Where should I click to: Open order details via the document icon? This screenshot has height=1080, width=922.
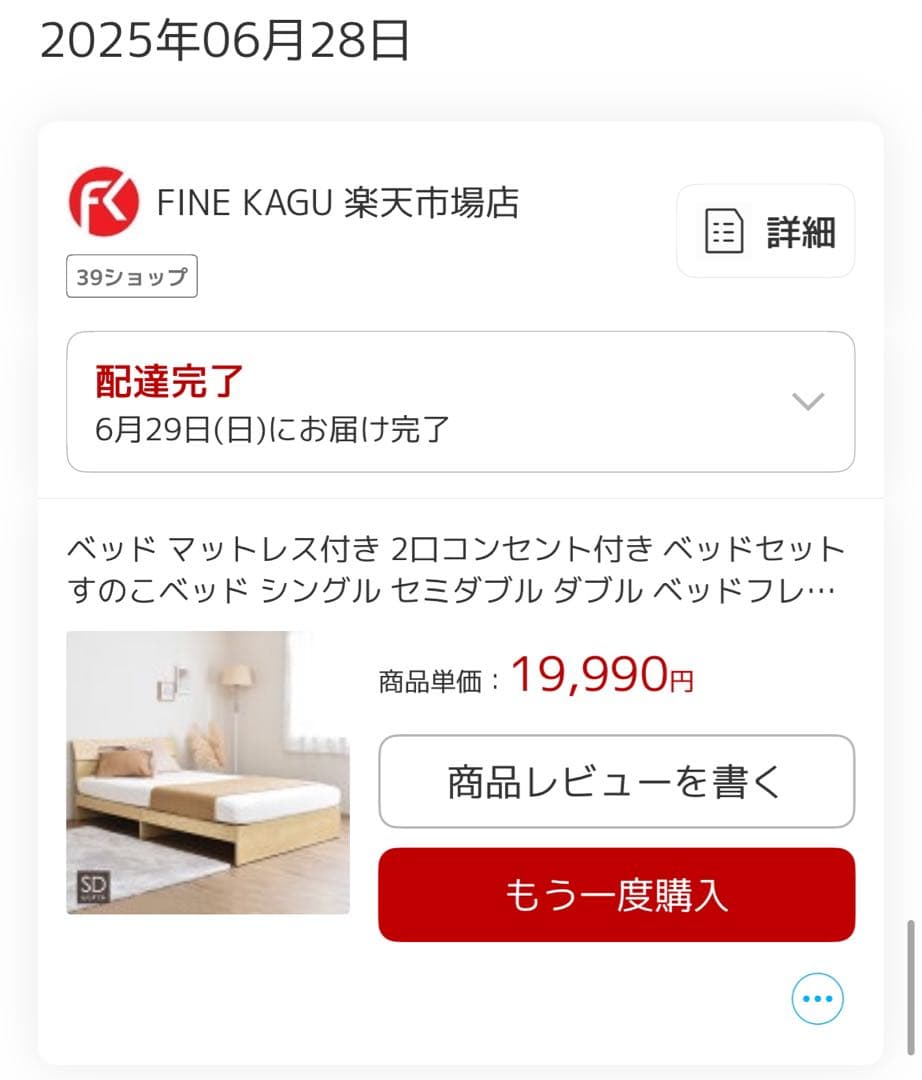click(725, 229)
